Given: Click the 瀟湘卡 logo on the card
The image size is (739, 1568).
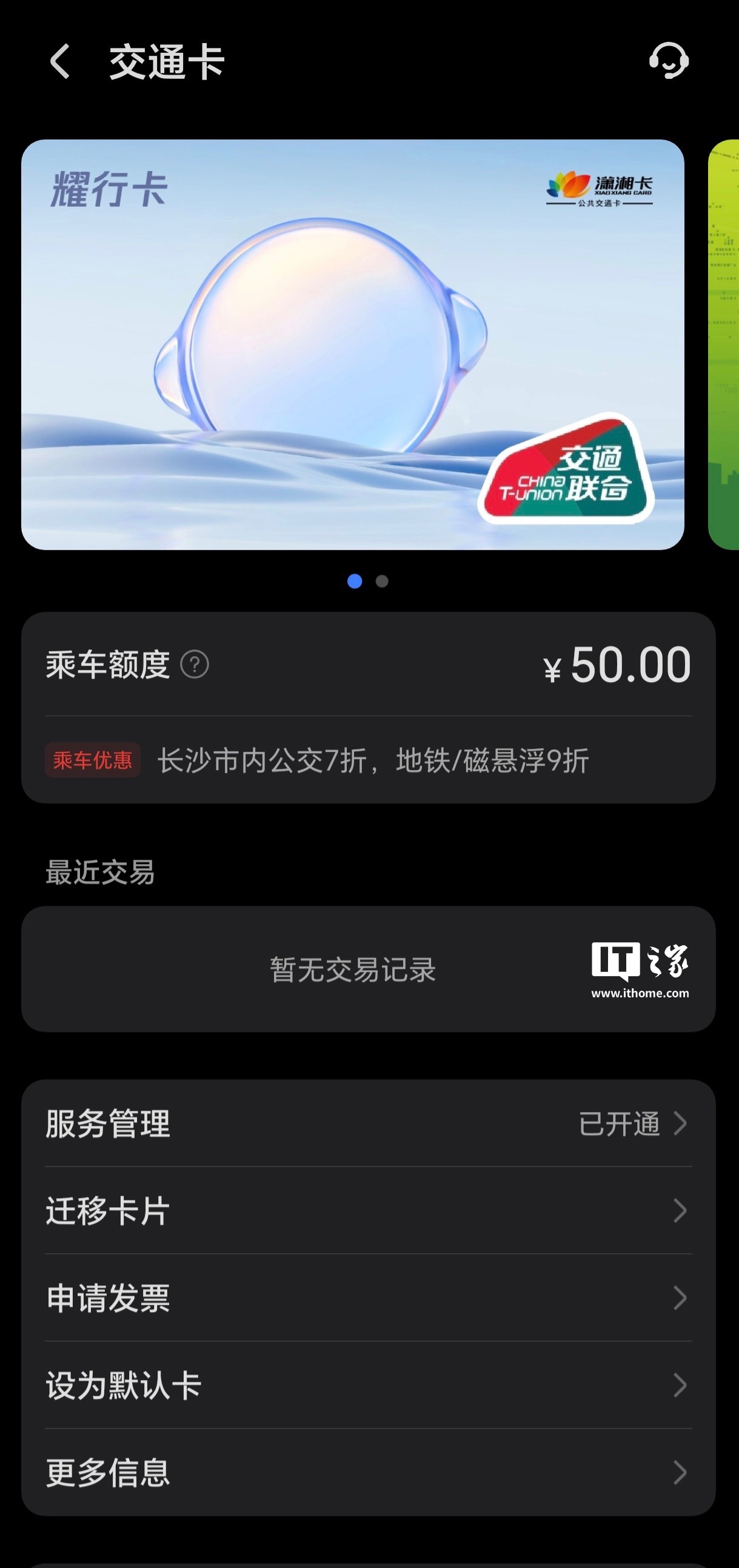Looking at the screenshot, I should point(599,190).
